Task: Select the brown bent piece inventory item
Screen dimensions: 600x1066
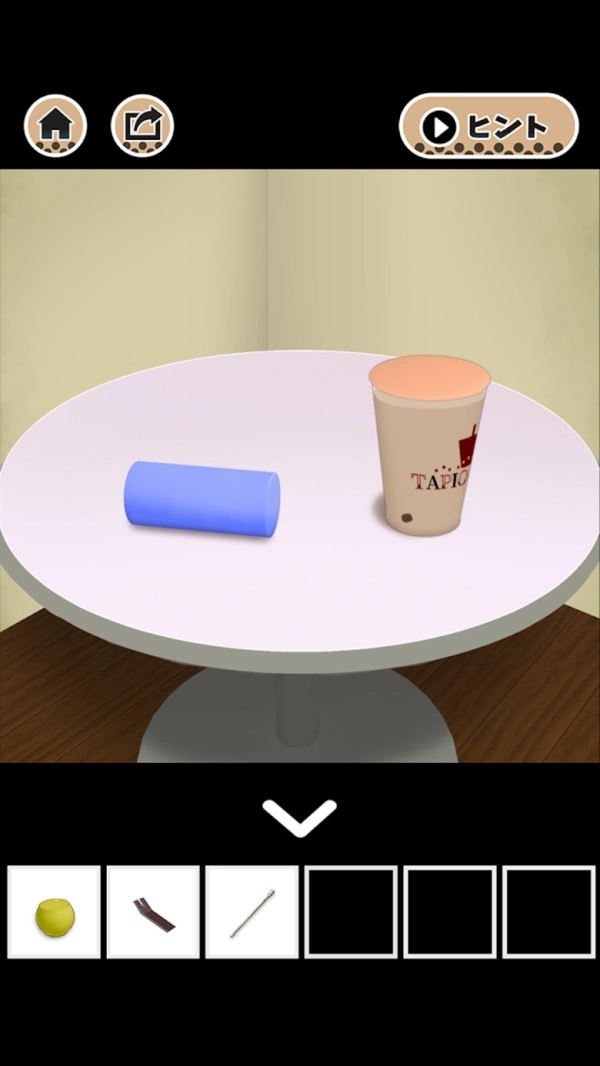Action: (153, 912)
